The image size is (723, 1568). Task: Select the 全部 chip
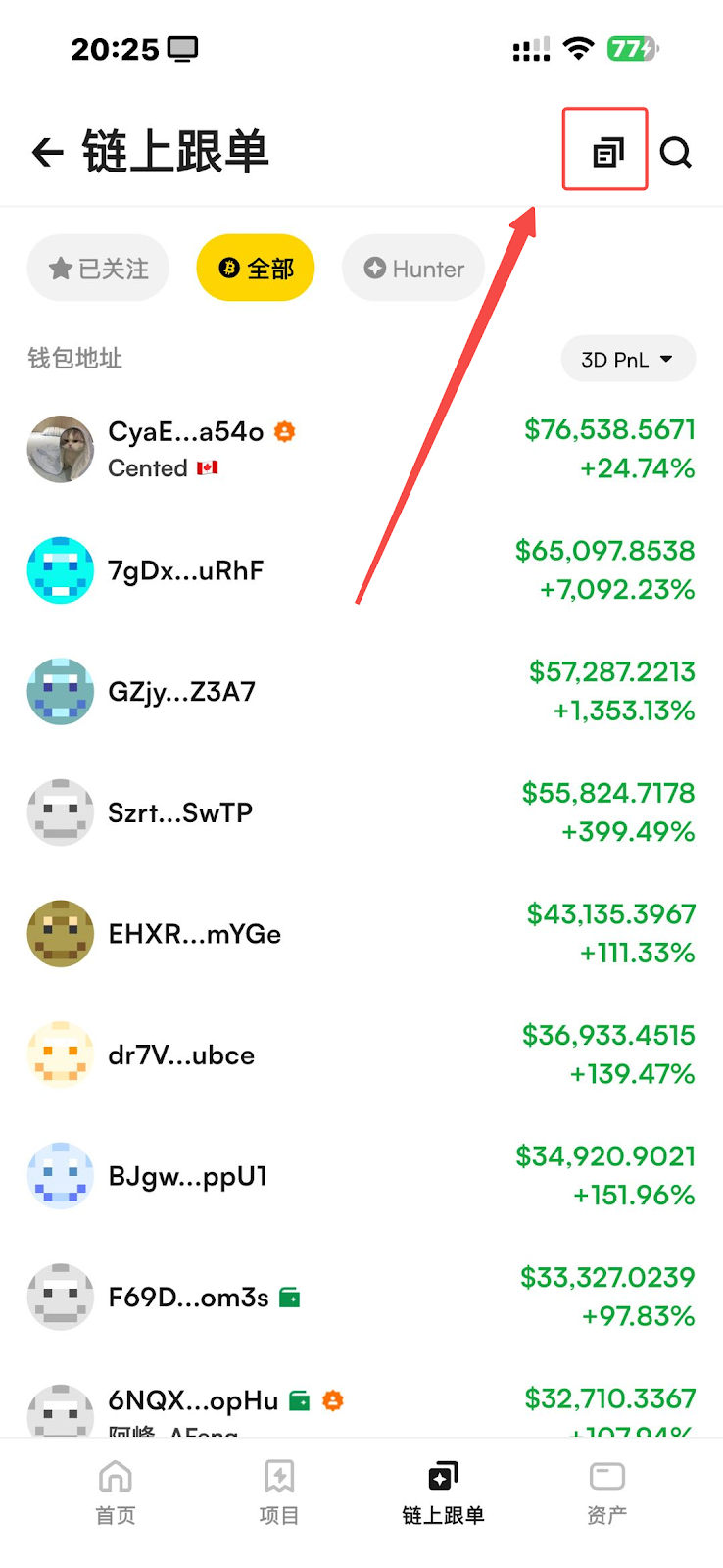pyautogui.click(x=256, y=269)
